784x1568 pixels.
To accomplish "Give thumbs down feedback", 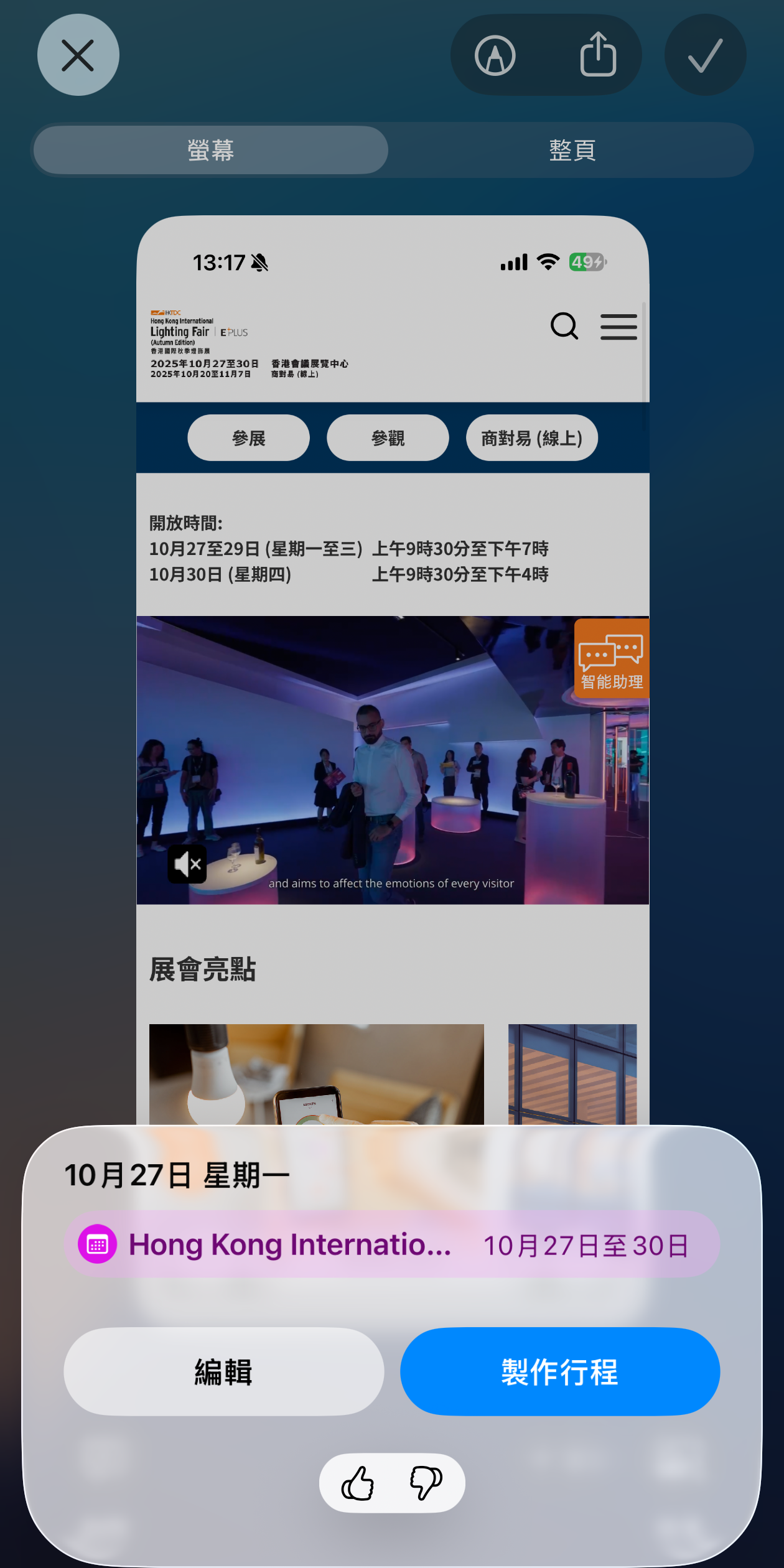I will pos(426,1483).
